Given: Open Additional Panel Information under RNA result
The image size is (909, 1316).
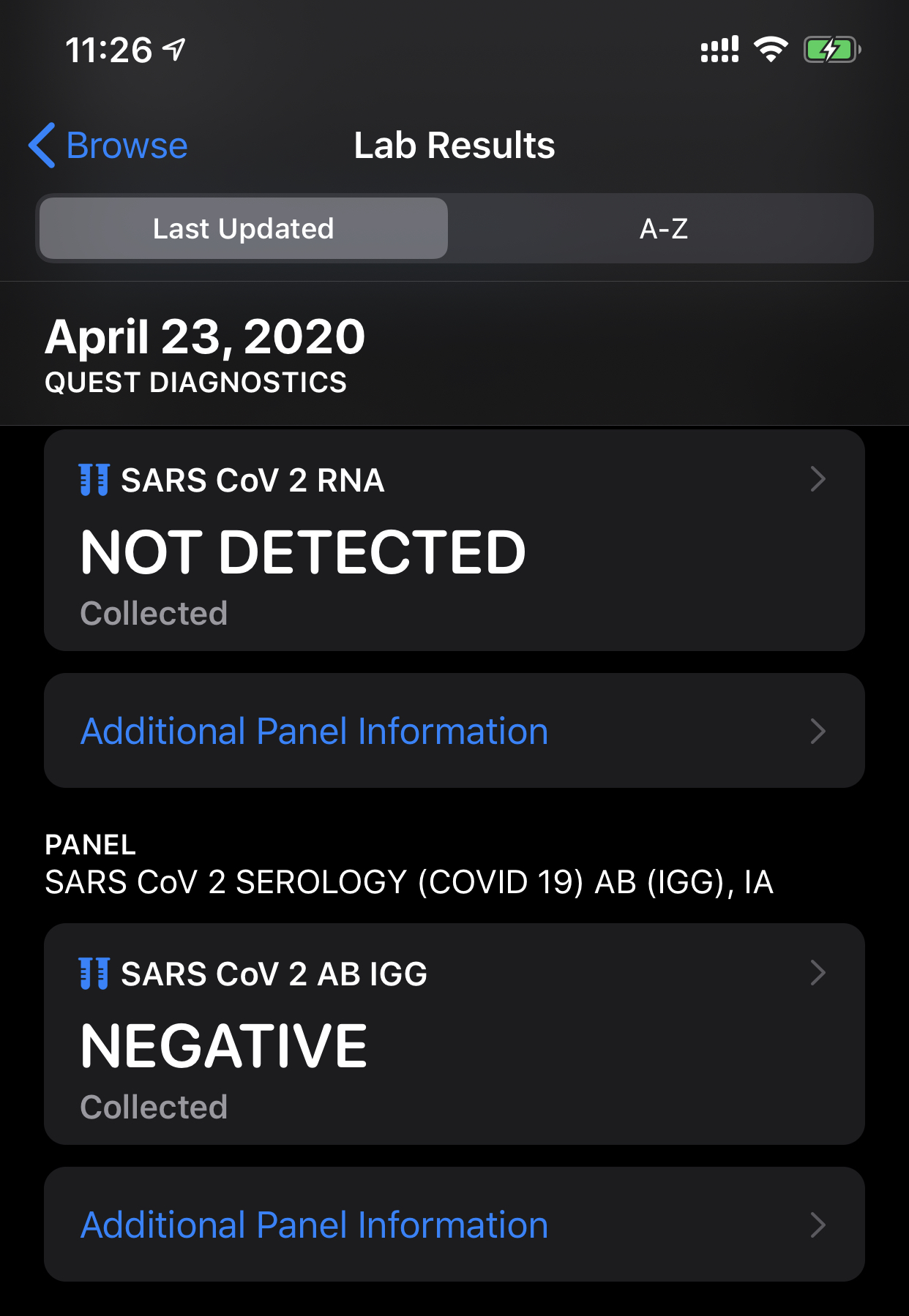Looking at the screenshot, I should tap(454, 731).
